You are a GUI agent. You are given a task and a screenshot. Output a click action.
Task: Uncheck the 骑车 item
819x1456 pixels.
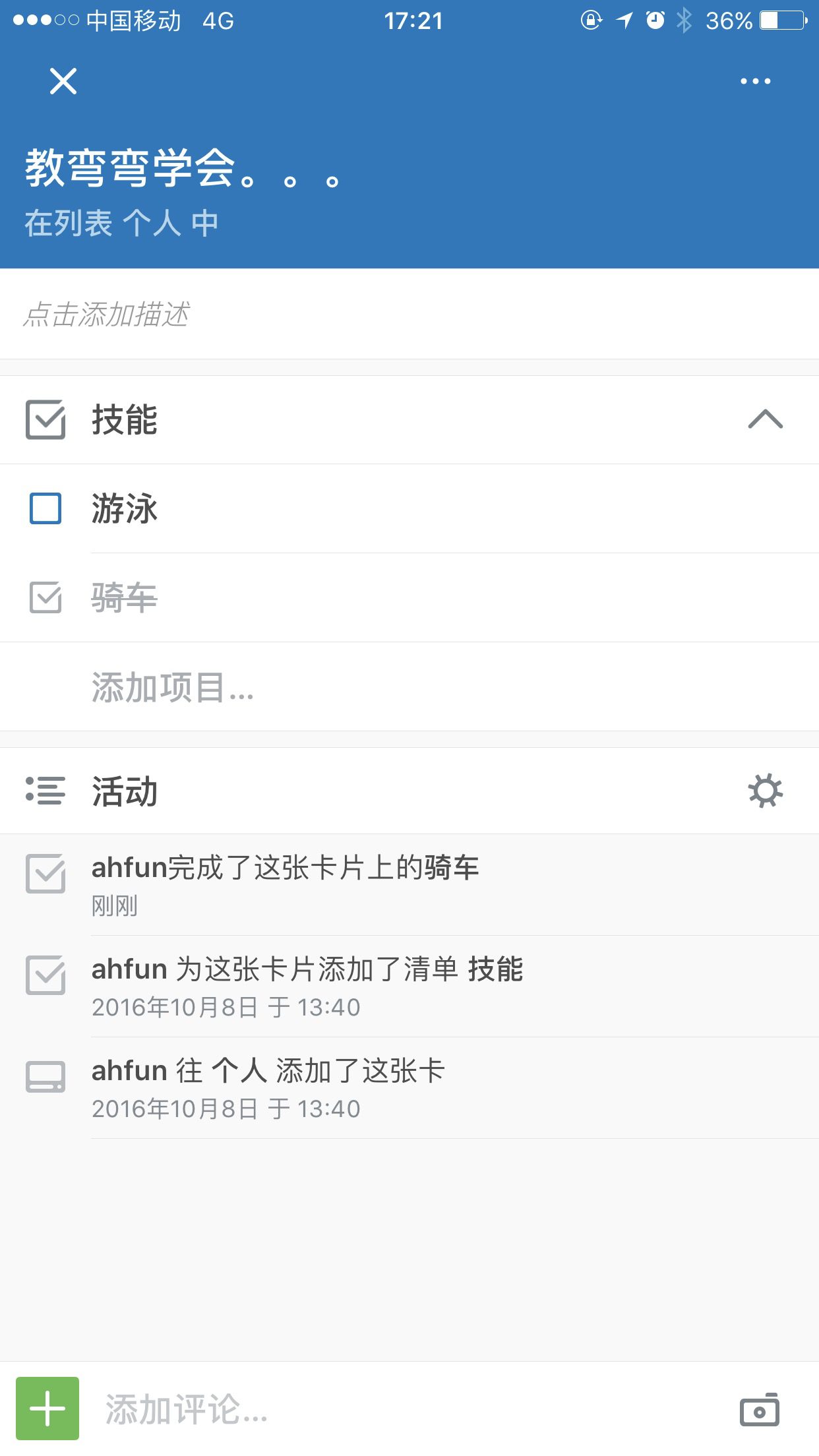(45, 597)
